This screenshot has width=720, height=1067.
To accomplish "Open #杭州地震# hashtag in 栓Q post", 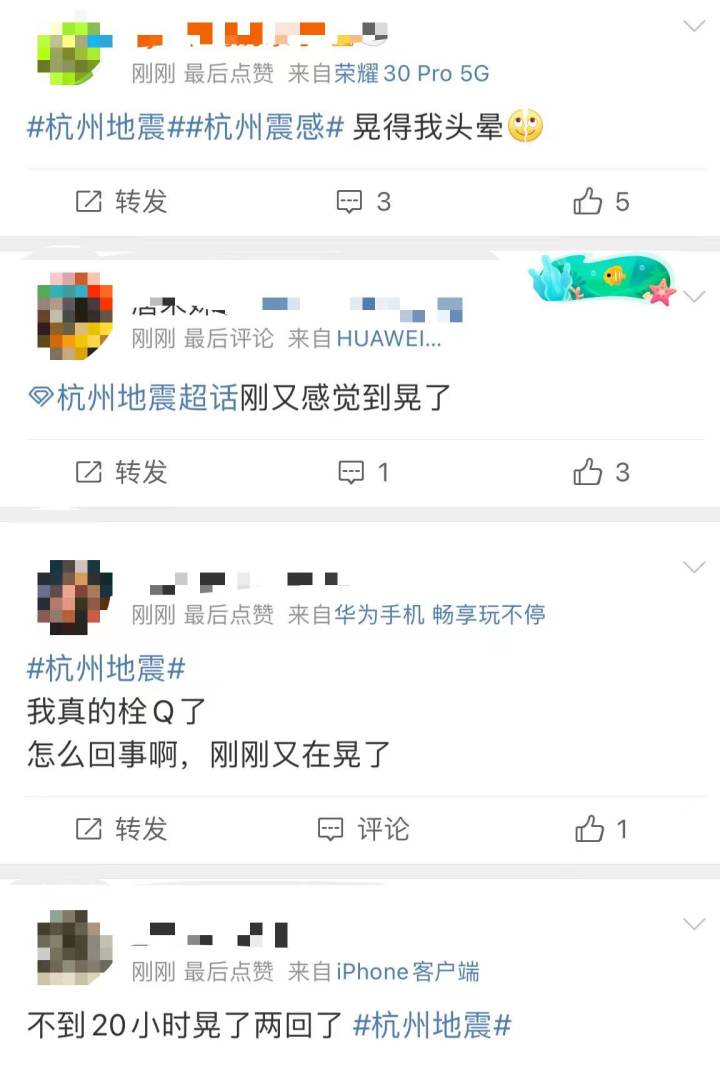I will [x=106, y=668].
